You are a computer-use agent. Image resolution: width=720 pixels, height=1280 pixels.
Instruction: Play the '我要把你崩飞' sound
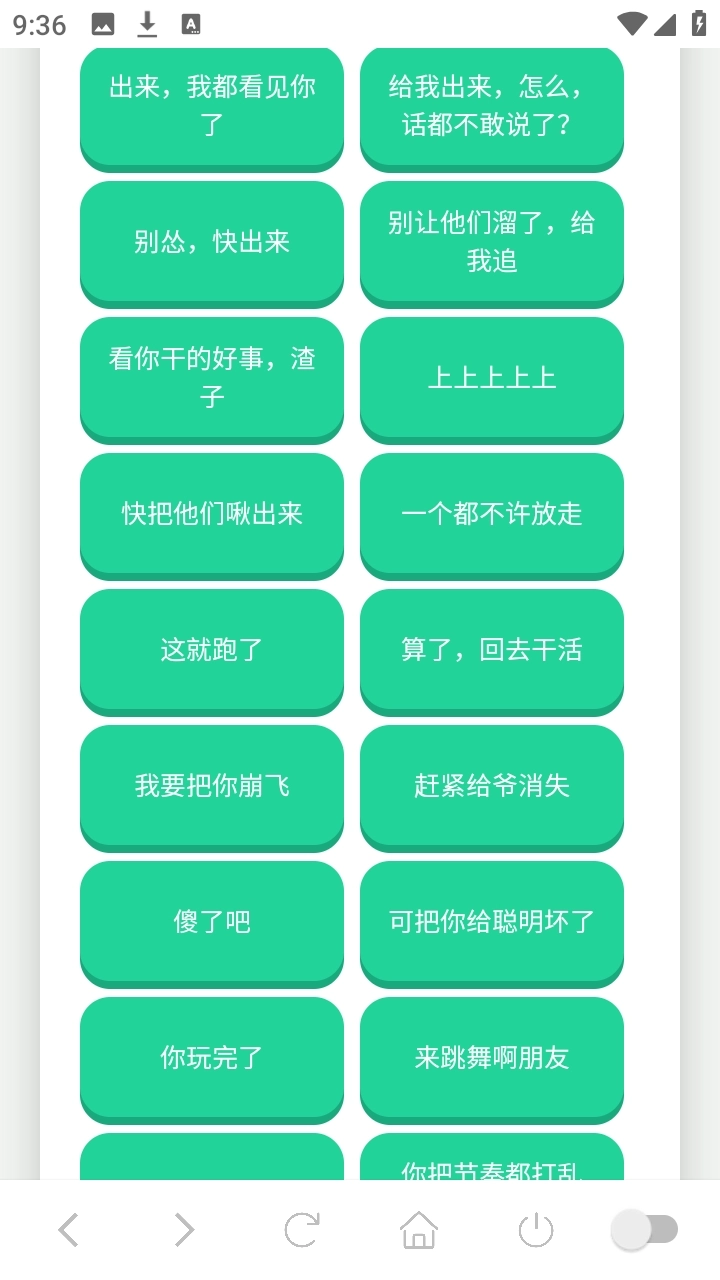(x=211, y=786)
